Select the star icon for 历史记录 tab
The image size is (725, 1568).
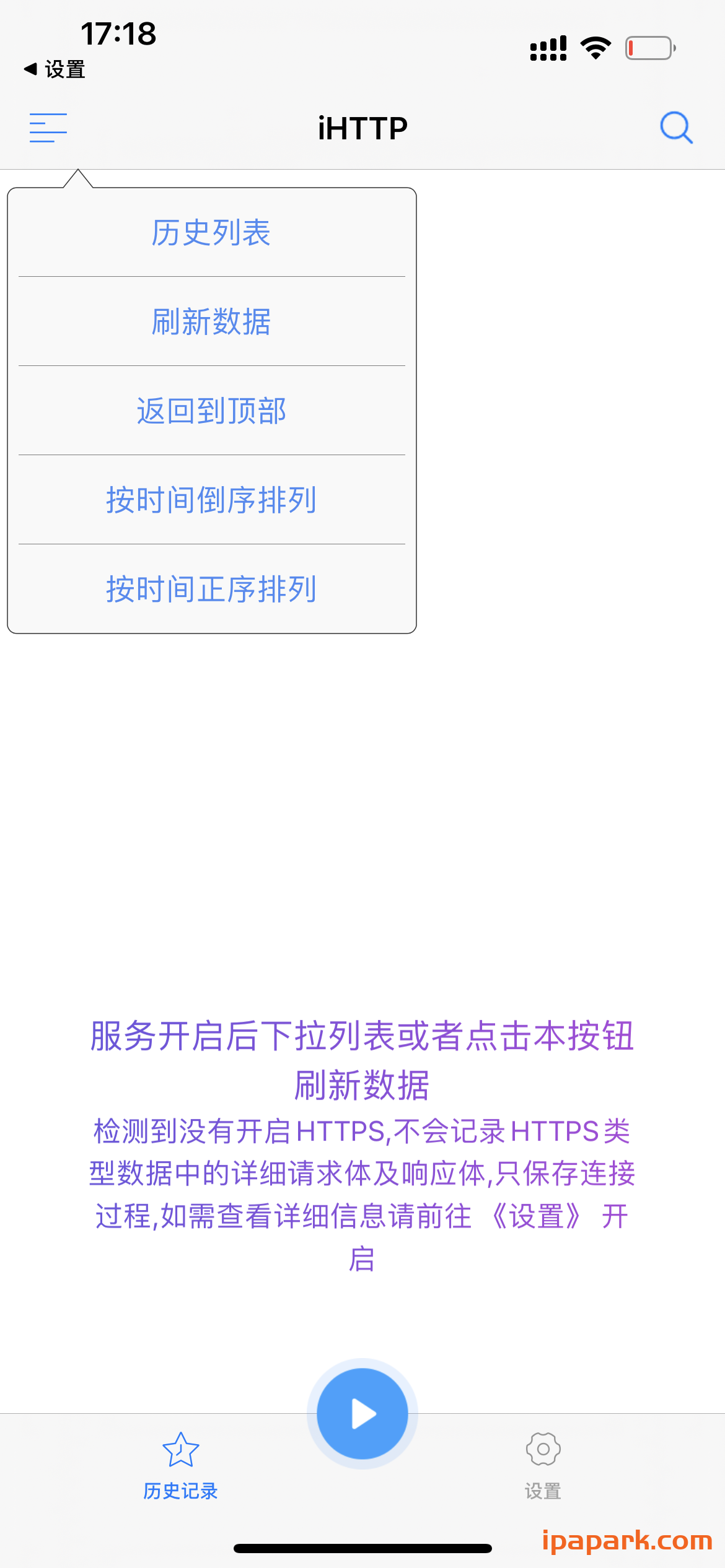pos(180,1450)
